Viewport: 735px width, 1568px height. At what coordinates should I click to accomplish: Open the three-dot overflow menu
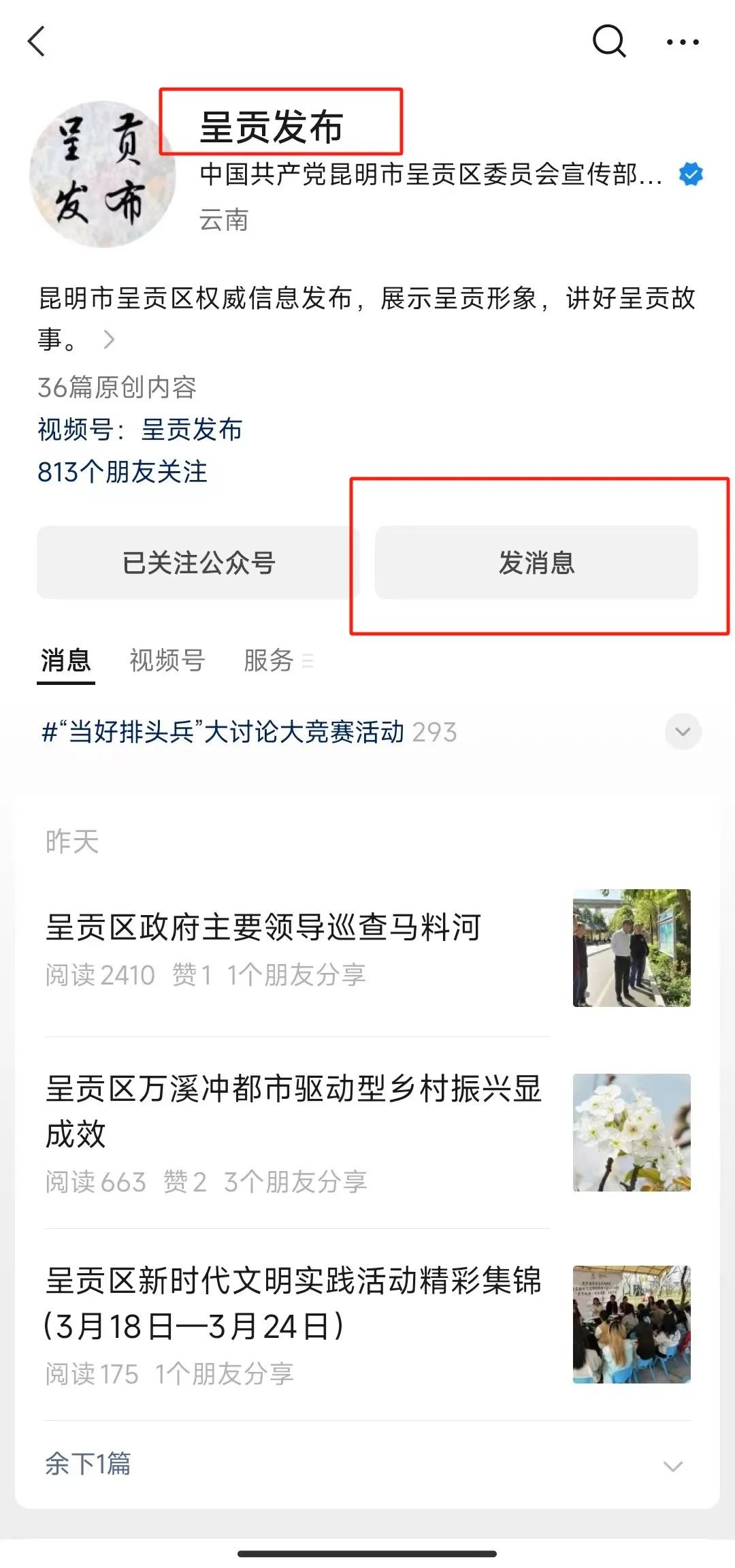click(x=682, y=42)
